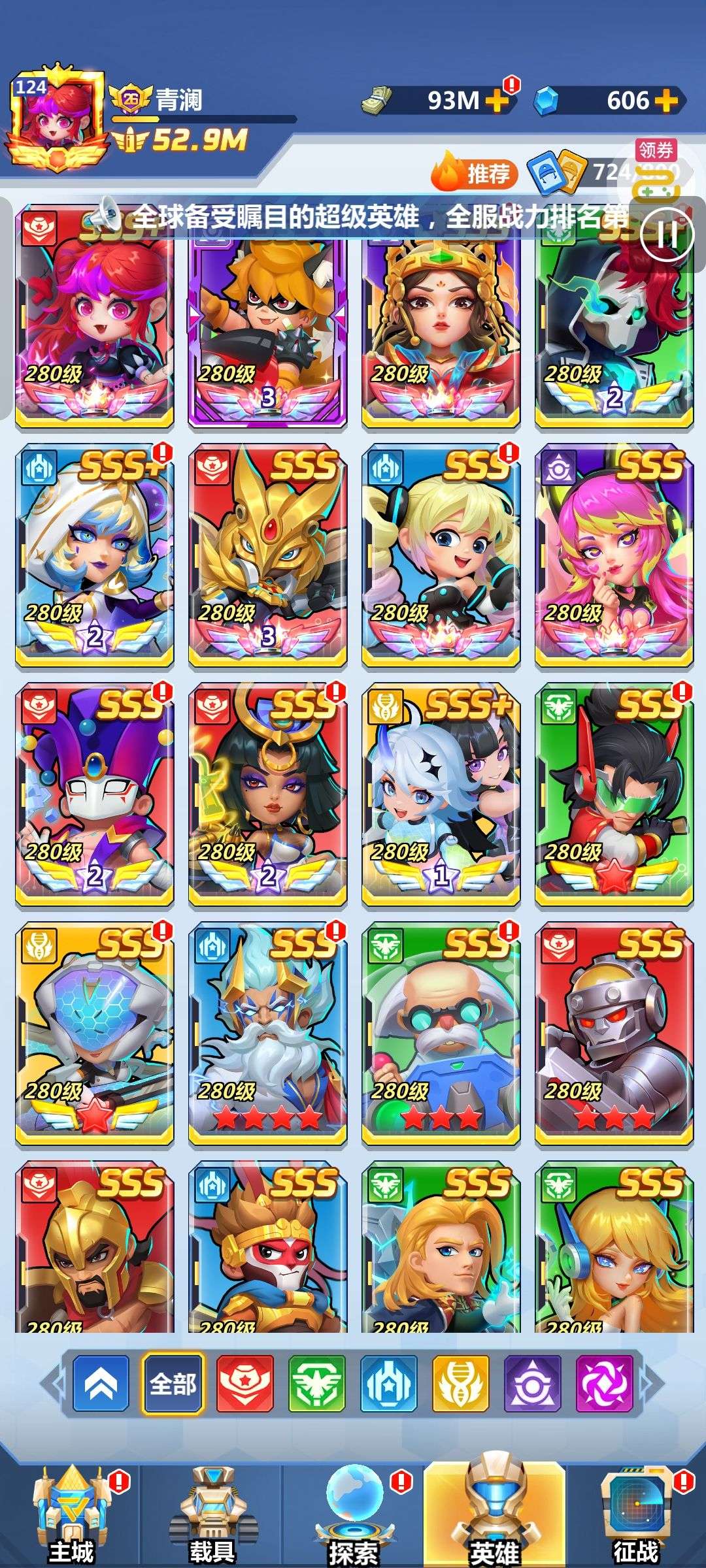The image size is (706, 1568).
Task: Select the 全部 all-heroes filter
Action: 173,1384
